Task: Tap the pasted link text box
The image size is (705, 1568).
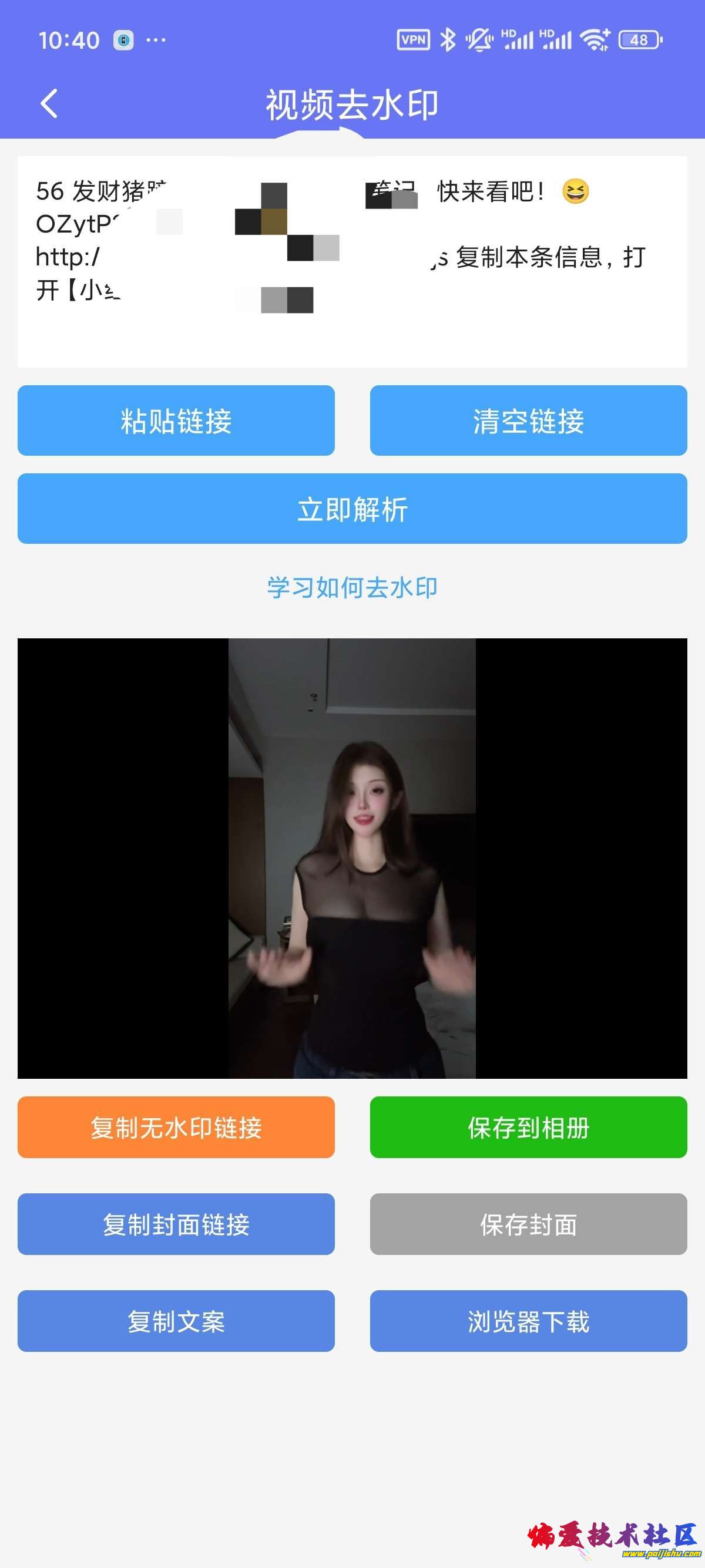Action: pyautogui.click(x=352, y=262)
